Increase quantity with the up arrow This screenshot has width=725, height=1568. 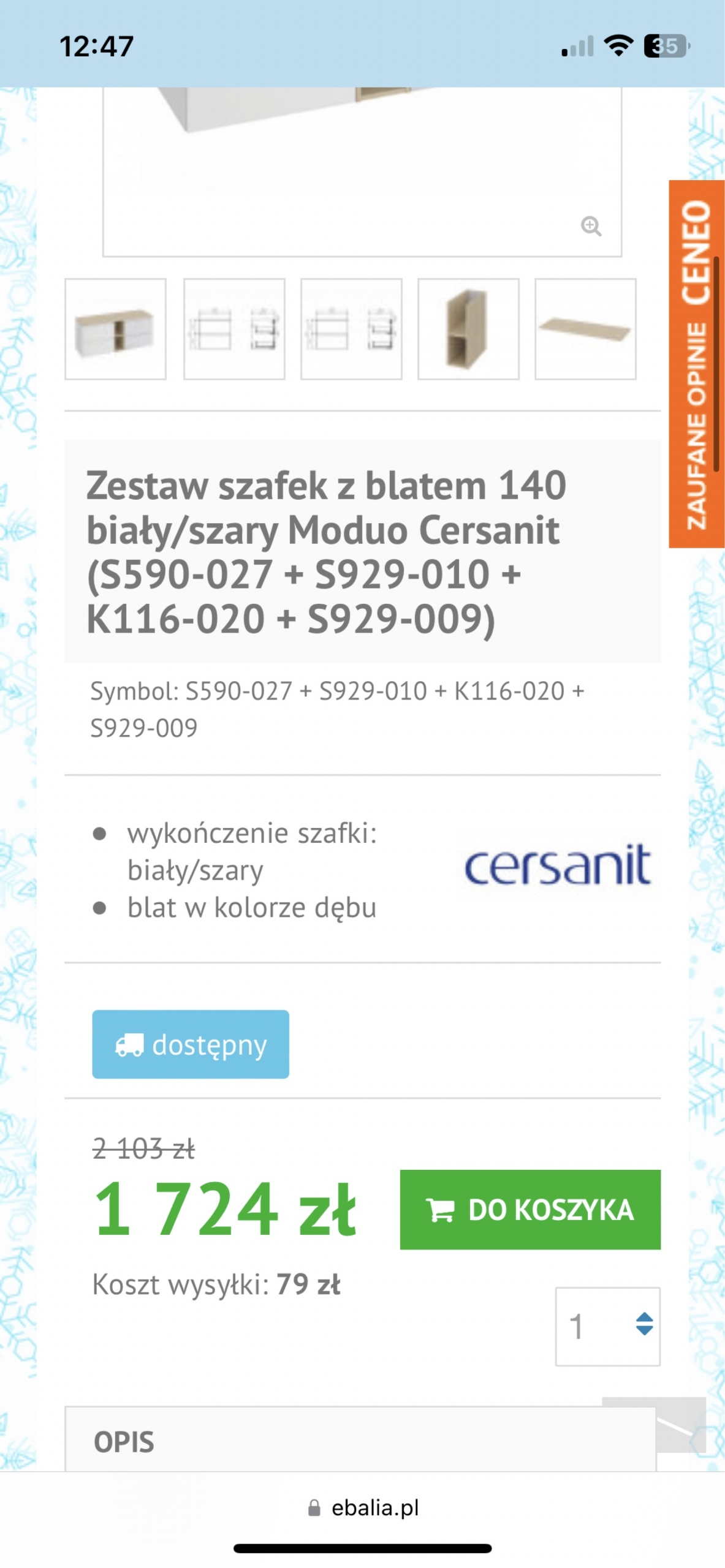coord(644,1316)
